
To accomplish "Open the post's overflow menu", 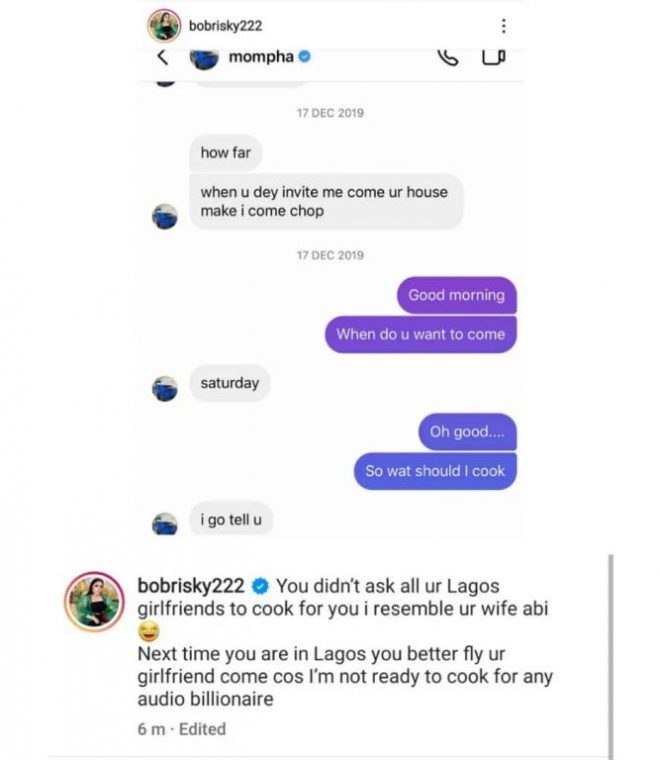I will (503, 25).
